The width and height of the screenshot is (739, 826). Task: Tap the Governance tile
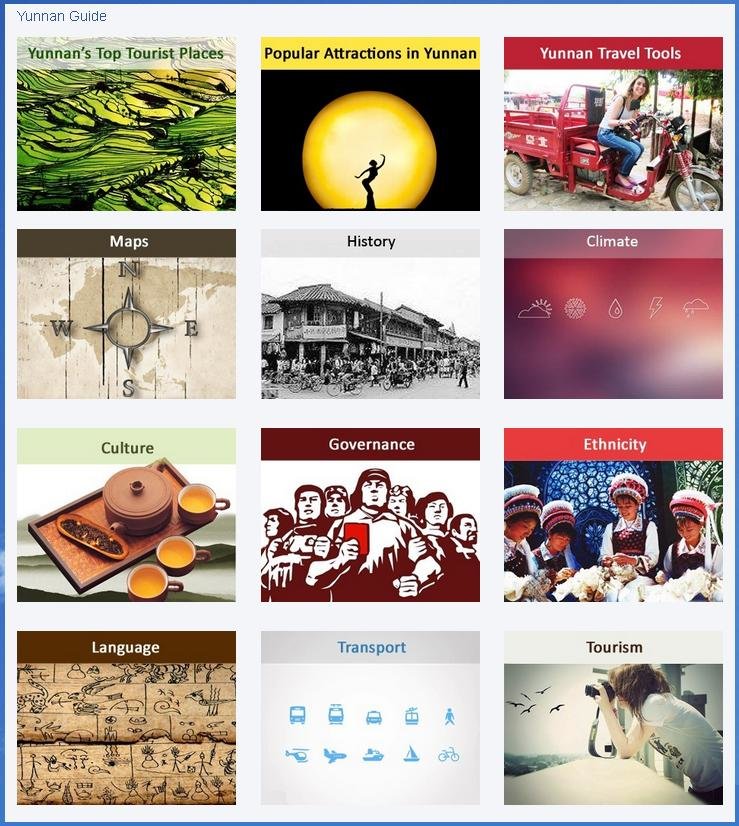(370, 515)
